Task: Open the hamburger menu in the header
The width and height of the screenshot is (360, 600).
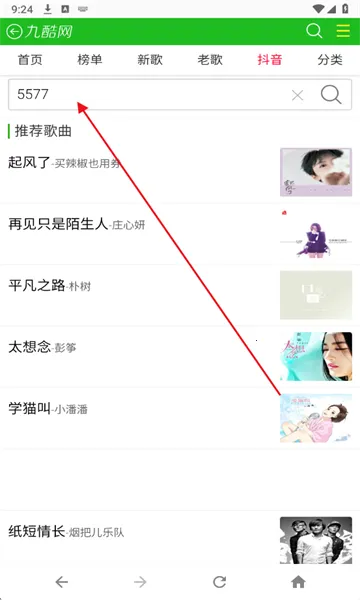Action: point(343,31)
